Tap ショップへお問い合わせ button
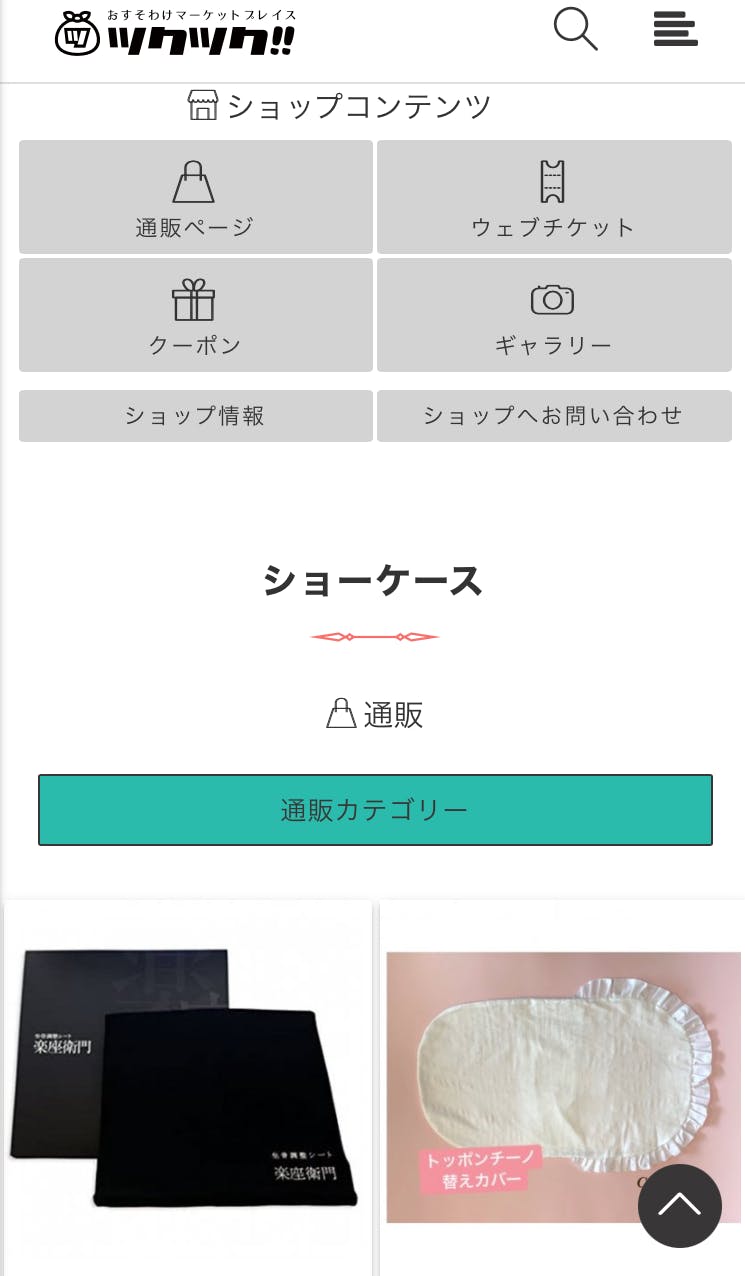The image size is (745, 1276). point(553,416)
